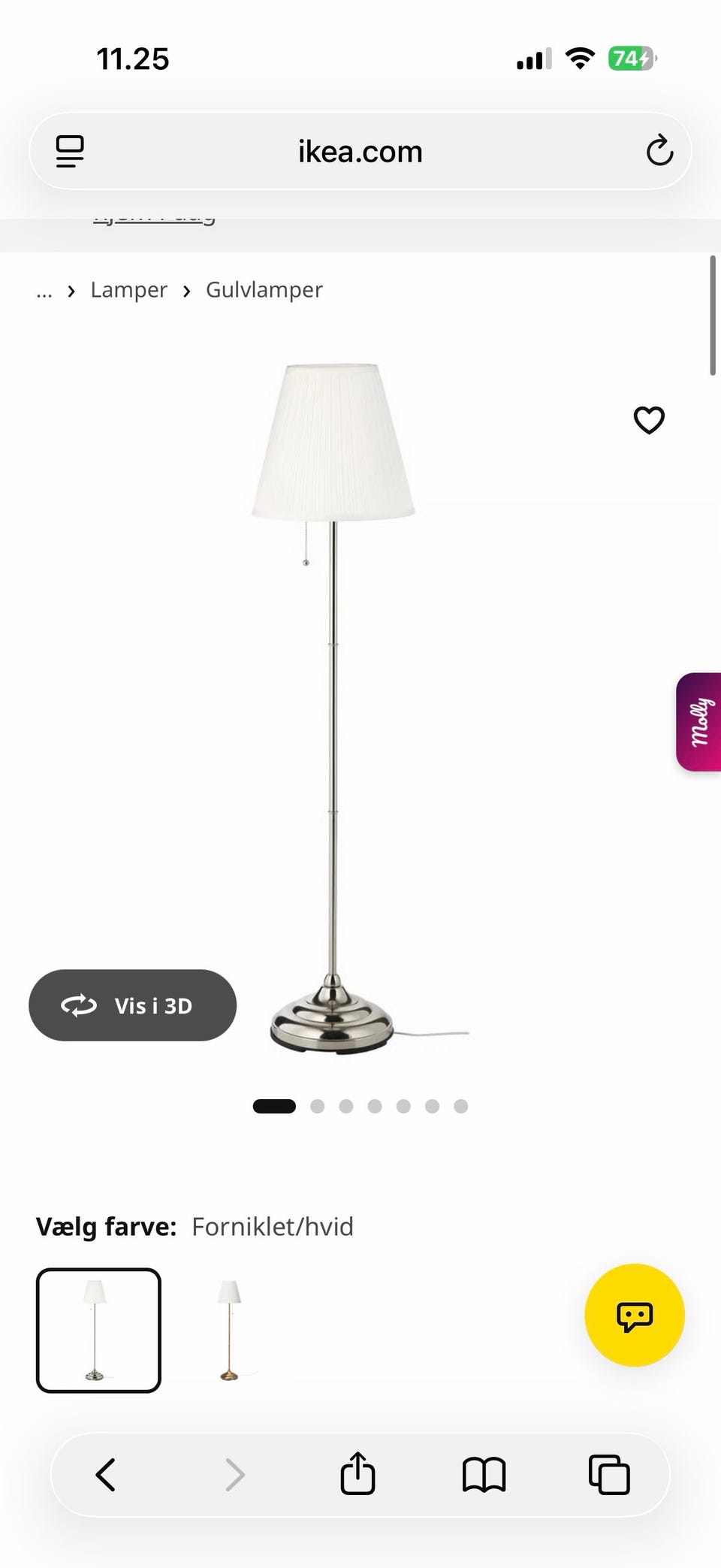Select the Forniklet/hvid nickel color variant
Screen dimensions: 721x1568
coord(98,1331)
